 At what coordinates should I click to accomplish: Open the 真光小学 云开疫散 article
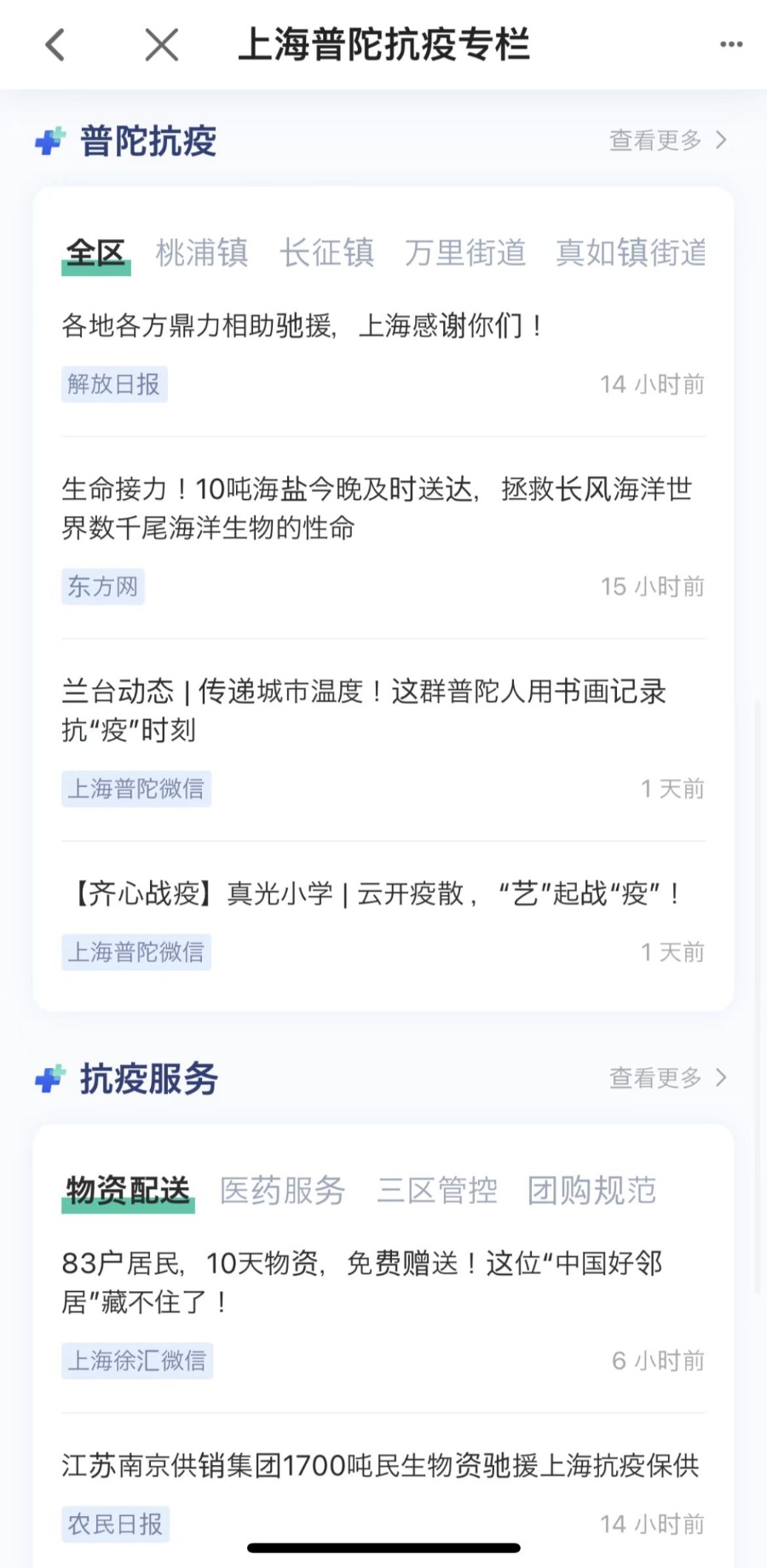pos(375,894)
